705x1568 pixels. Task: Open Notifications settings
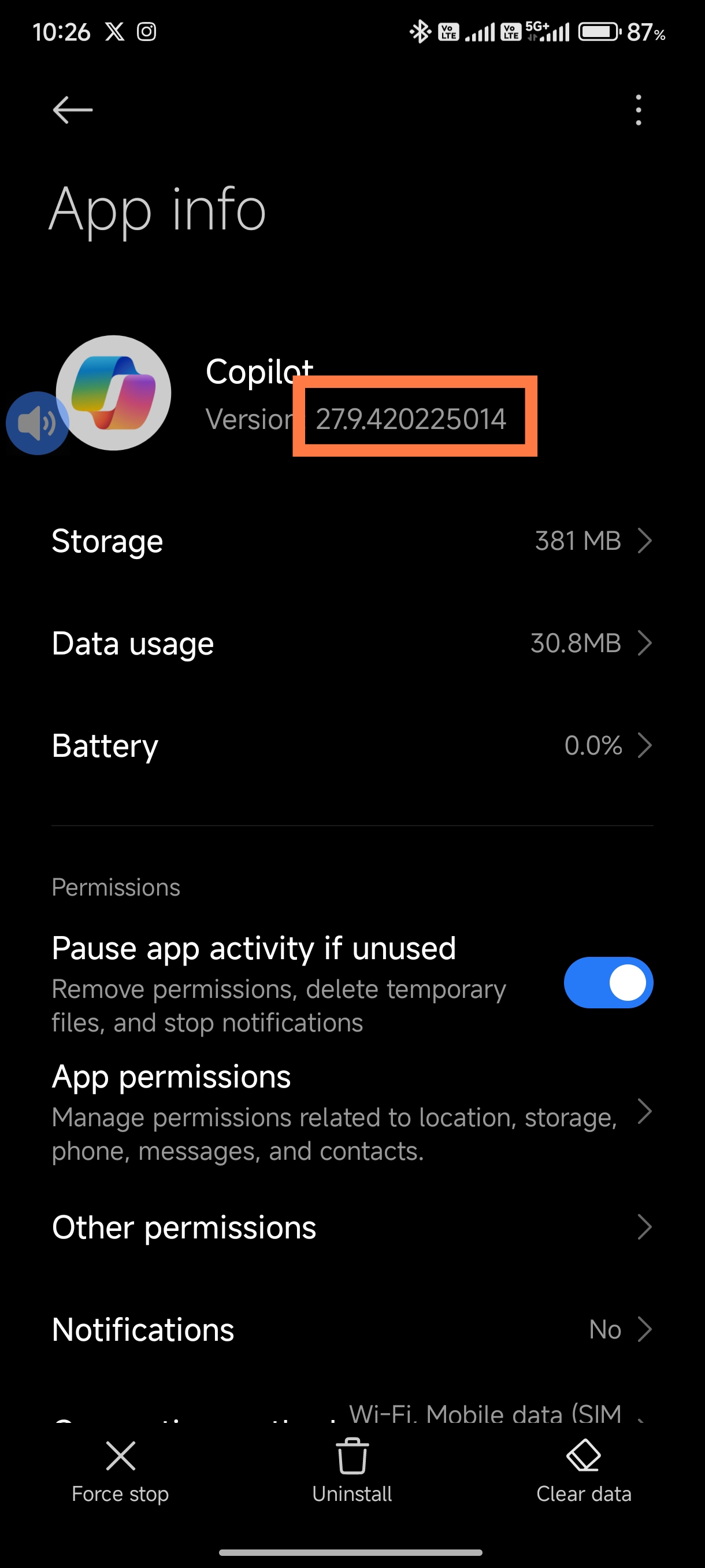pyautogui.click(x=351, y=1329)
